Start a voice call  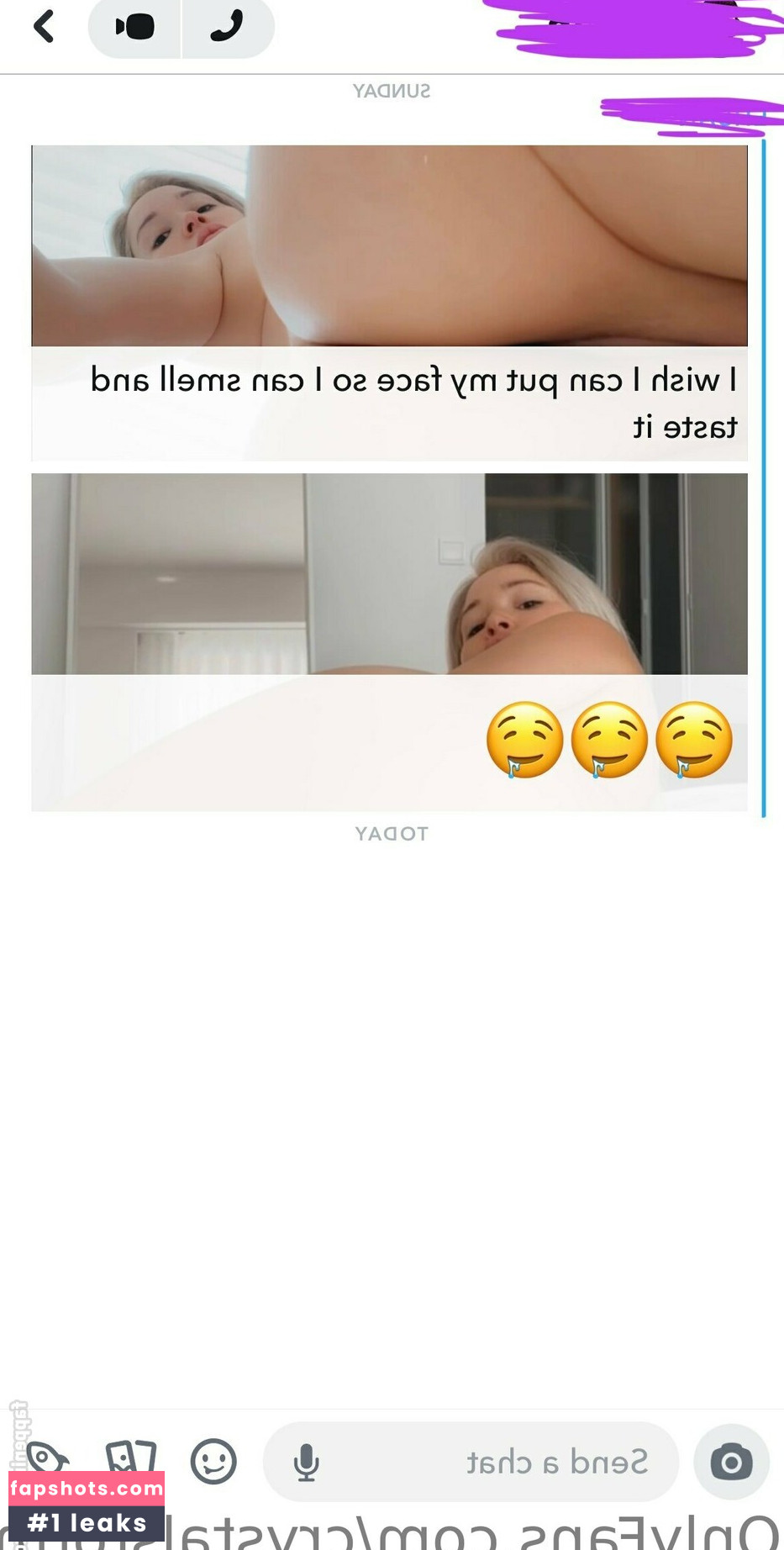click(228, 28)
